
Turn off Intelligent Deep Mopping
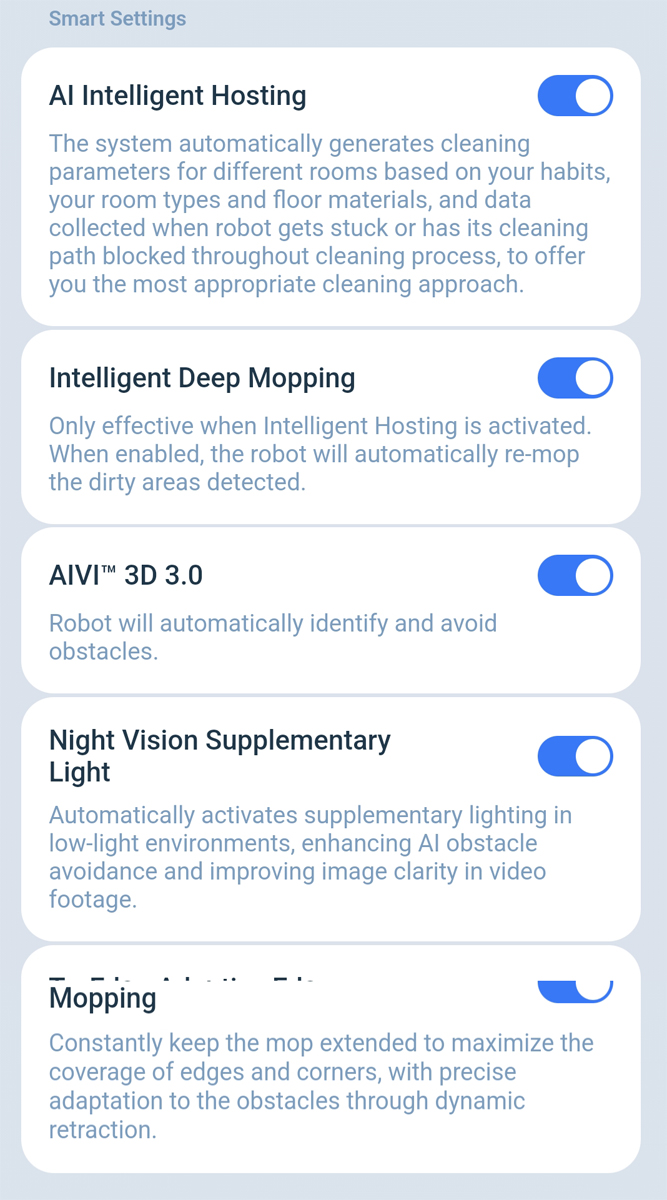coord(575,378)
